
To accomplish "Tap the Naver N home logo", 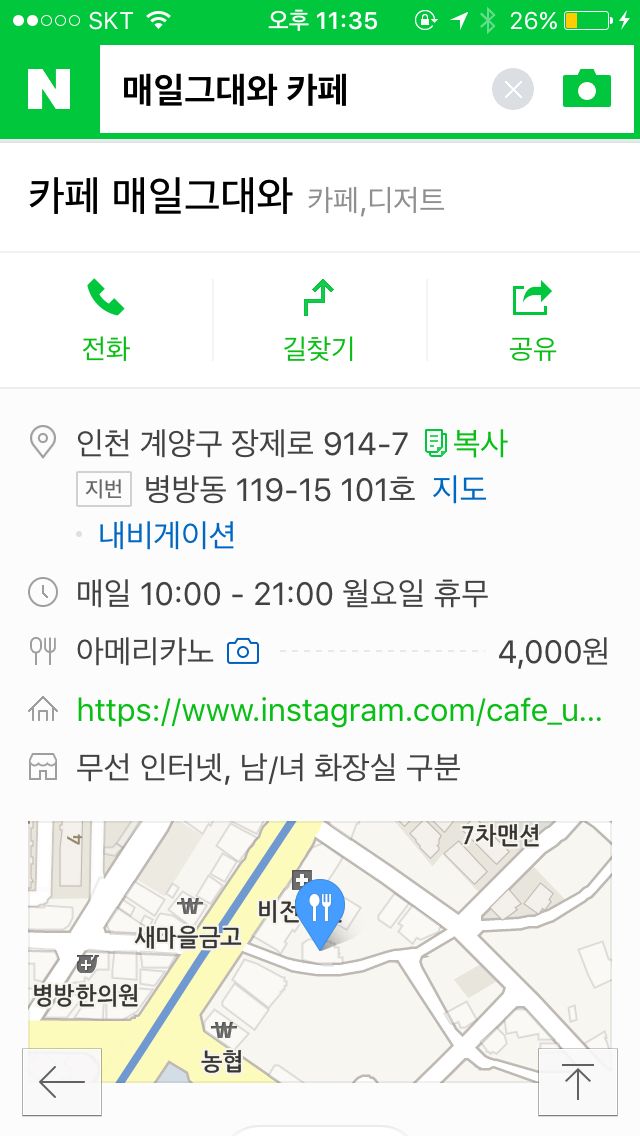I will [x=49, y=89].
